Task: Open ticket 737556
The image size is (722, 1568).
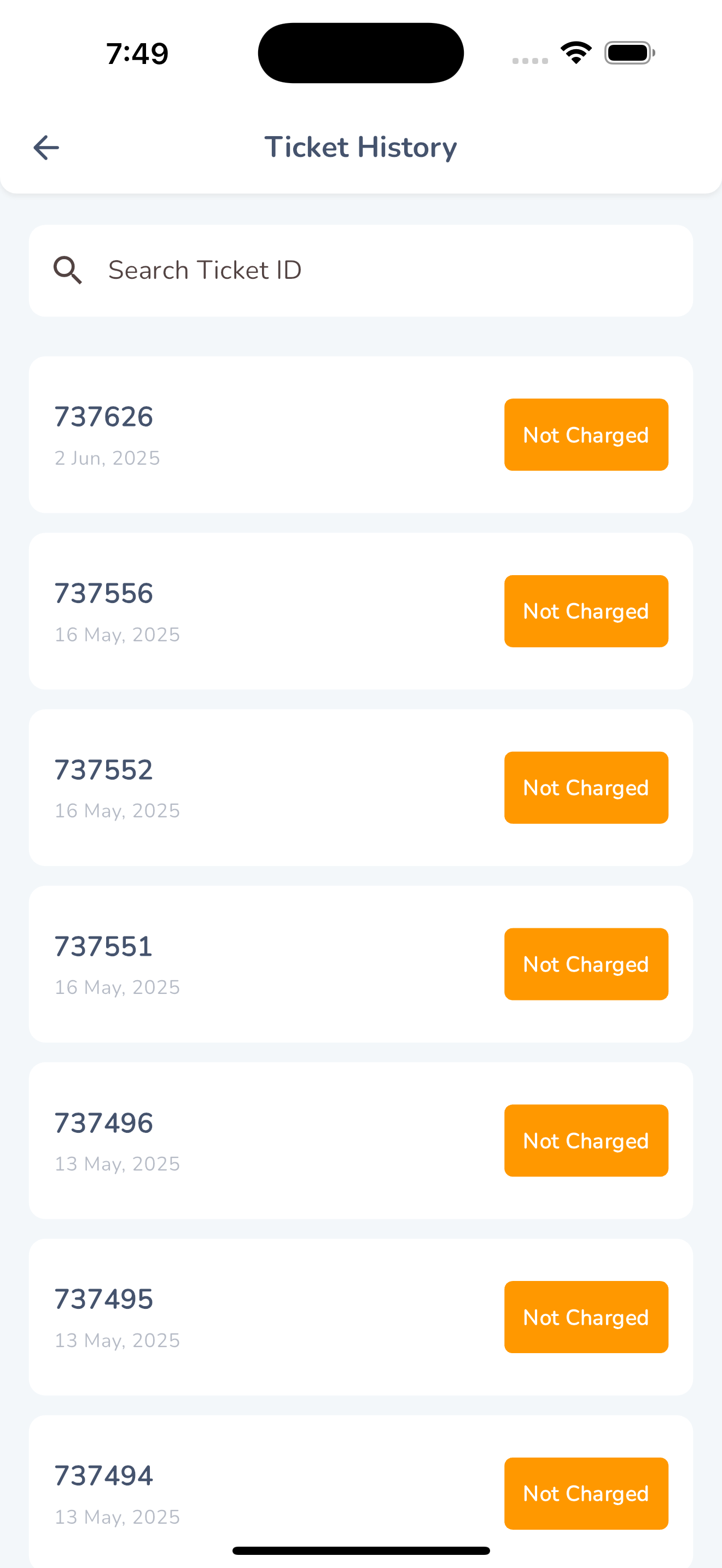Action: [361, 611]
